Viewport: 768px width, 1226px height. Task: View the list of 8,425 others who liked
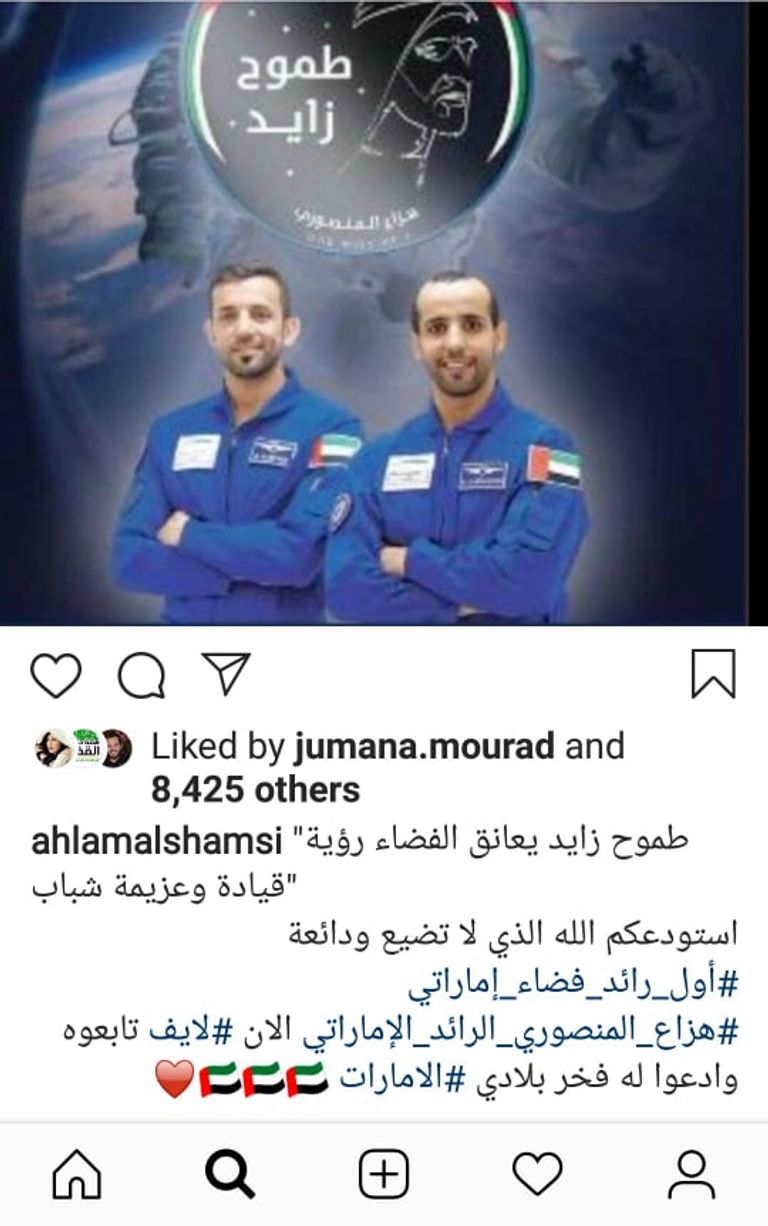tap(255, 790)
